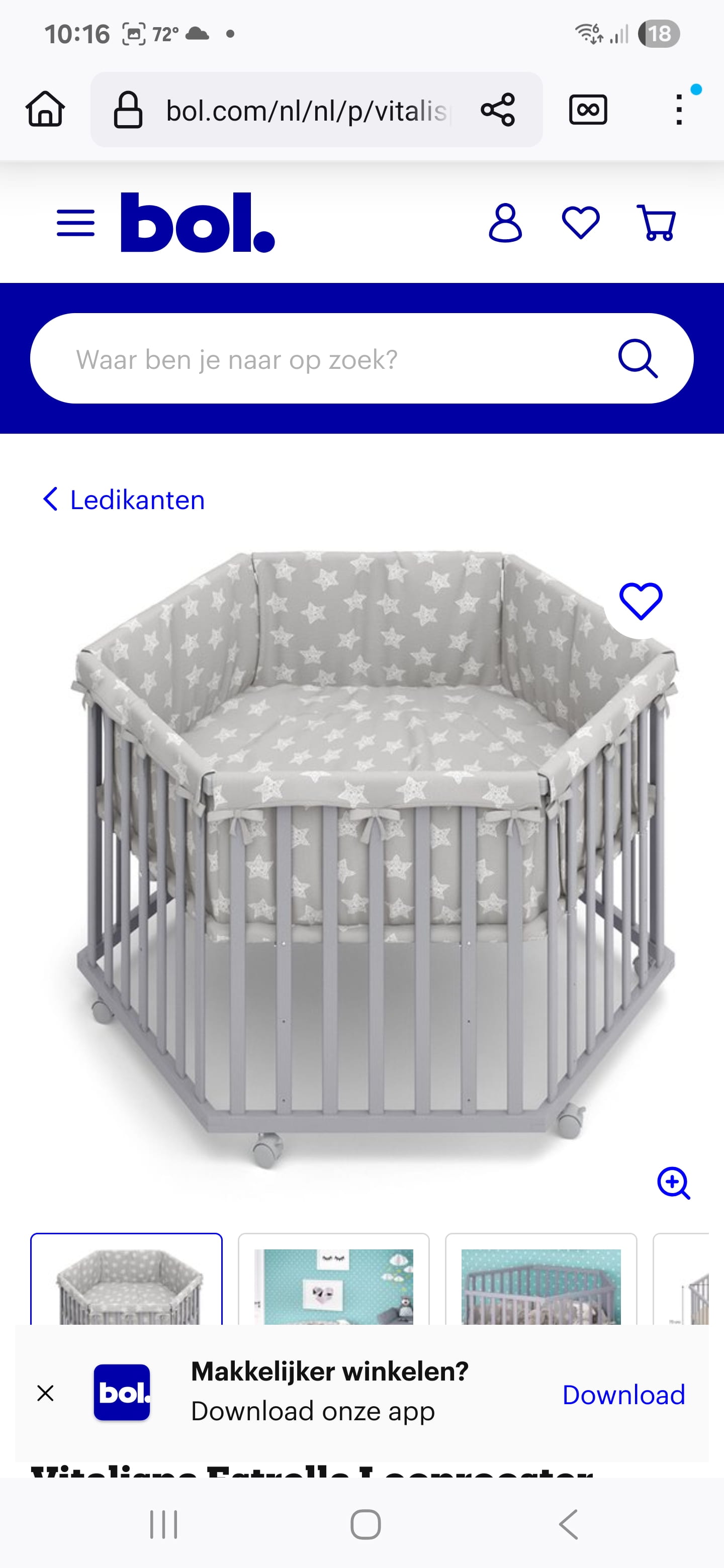
Task: Open the browser's secret mode icon
Action: [x=588, y=110]
